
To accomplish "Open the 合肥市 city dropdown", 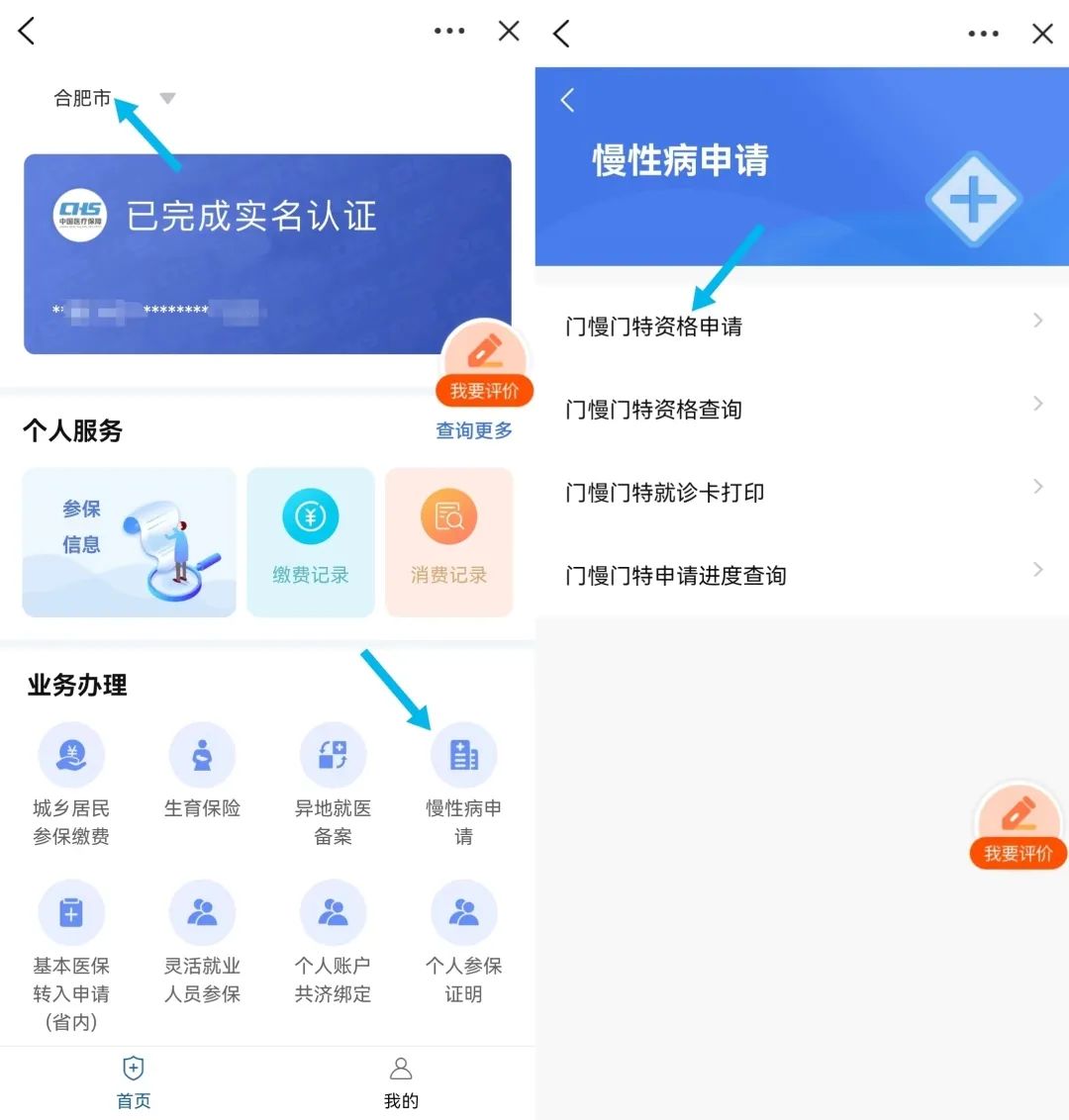I will (115, 98).
